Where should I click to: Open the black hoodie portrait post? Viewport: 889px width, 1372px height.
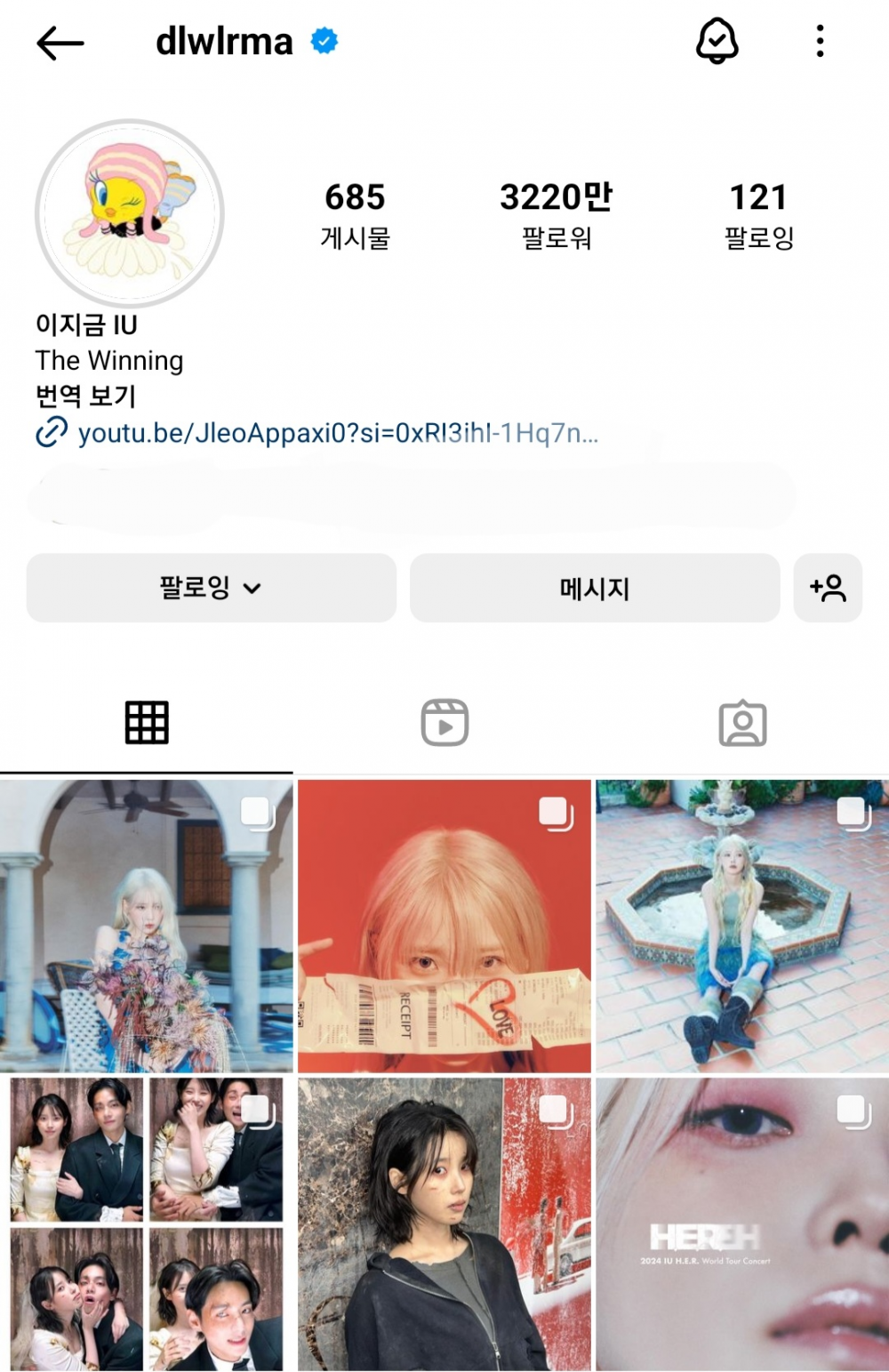coord(444,1224)
